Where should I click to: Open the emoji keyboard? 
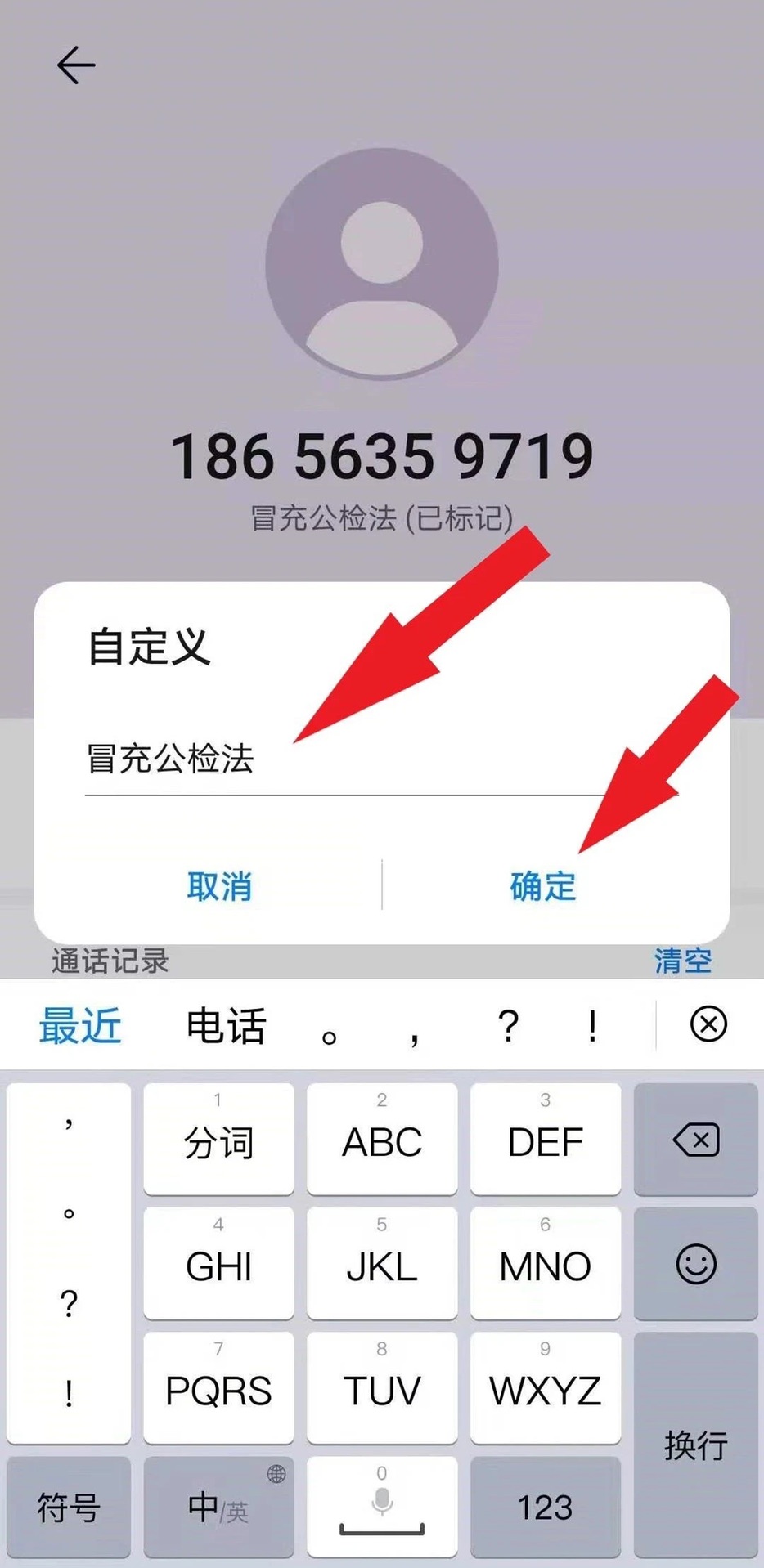tap(695, 1264)
